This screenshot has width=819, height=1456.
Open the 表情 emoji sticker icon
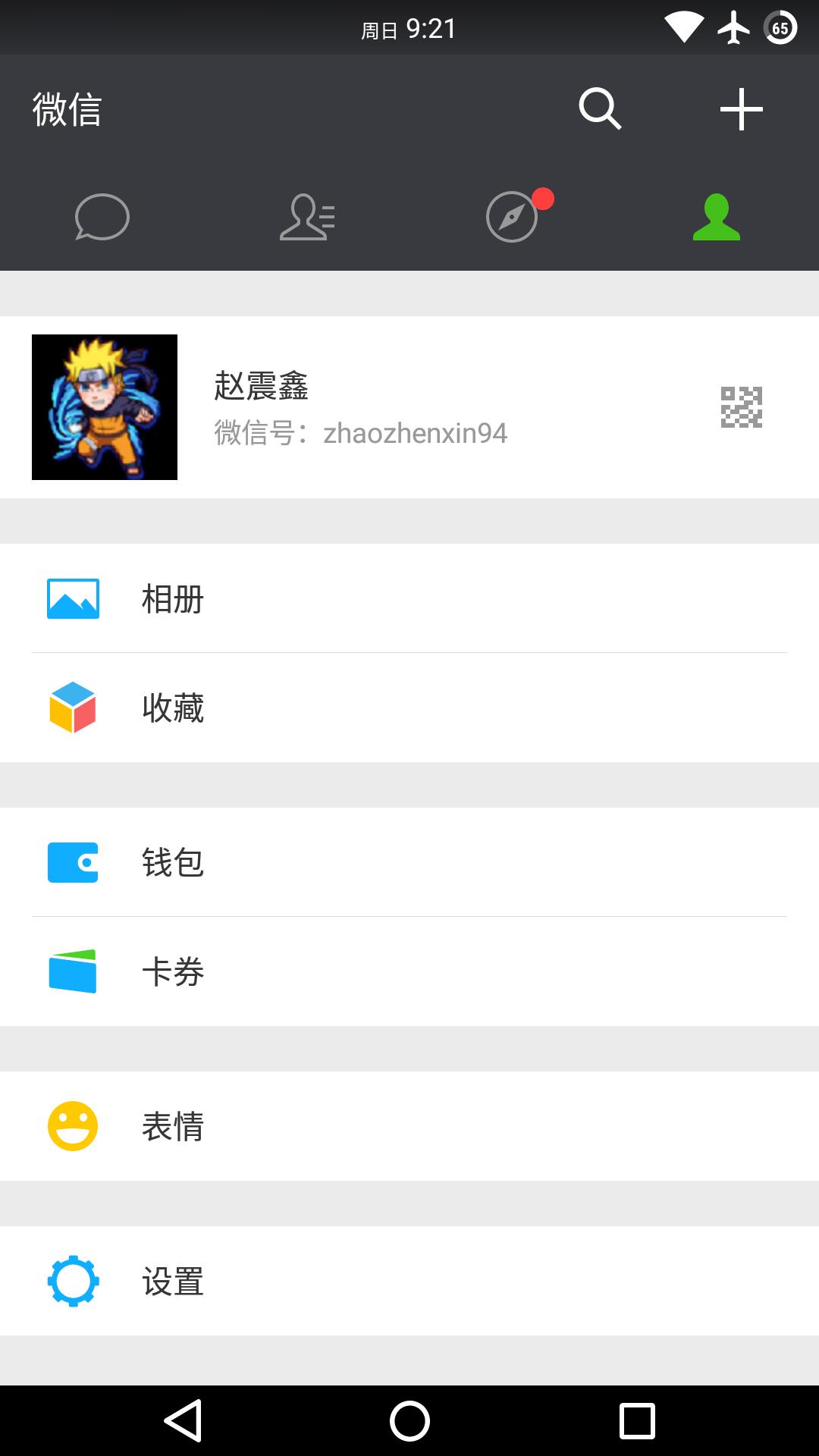click(74, 1126)
